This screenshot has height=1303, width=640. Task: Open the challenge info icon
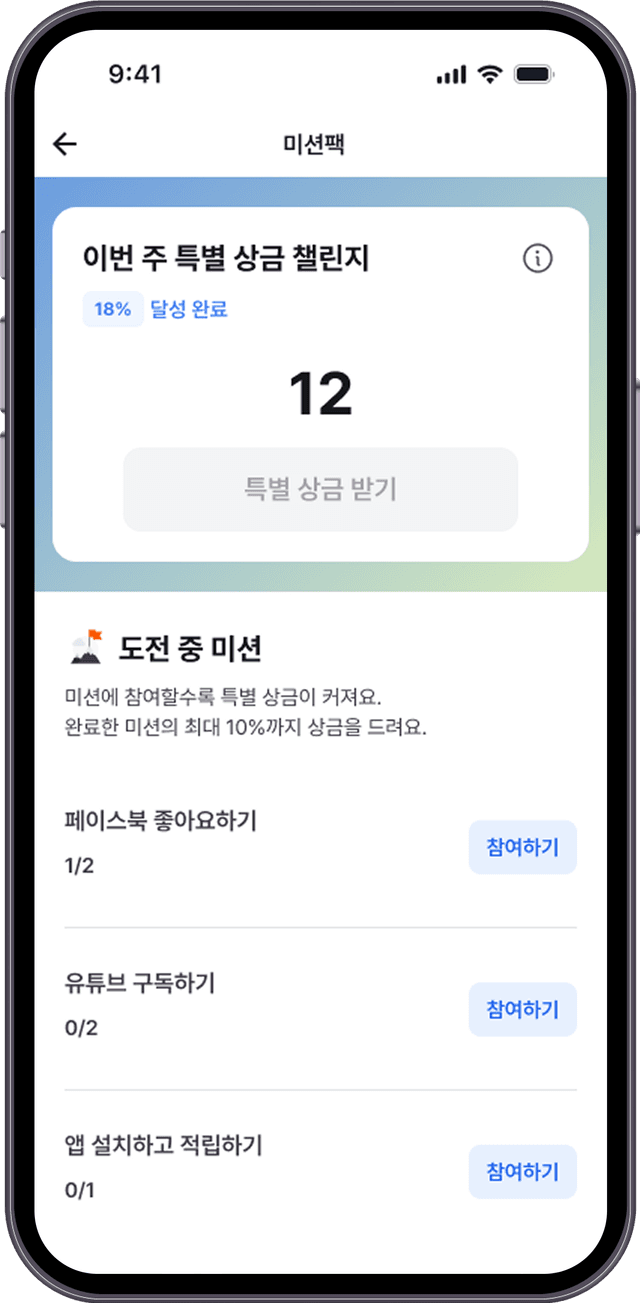tap(537, 259)
